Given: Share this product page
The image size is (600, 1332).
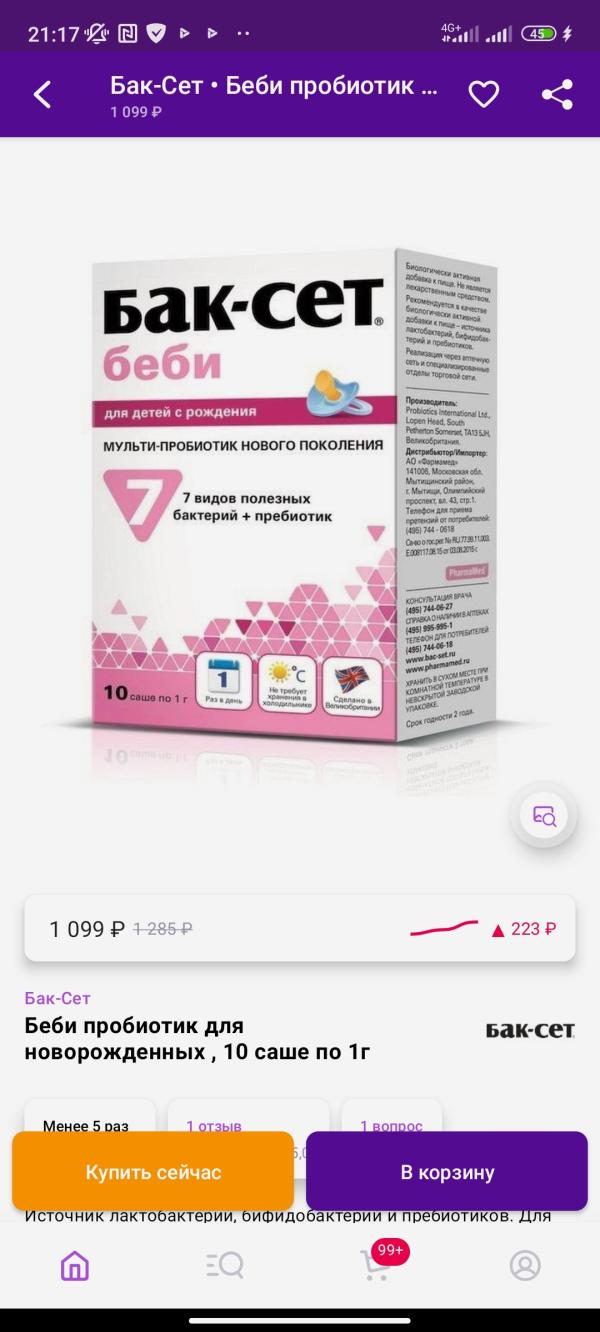Looking at the screenshot, I should pos(557,95).
